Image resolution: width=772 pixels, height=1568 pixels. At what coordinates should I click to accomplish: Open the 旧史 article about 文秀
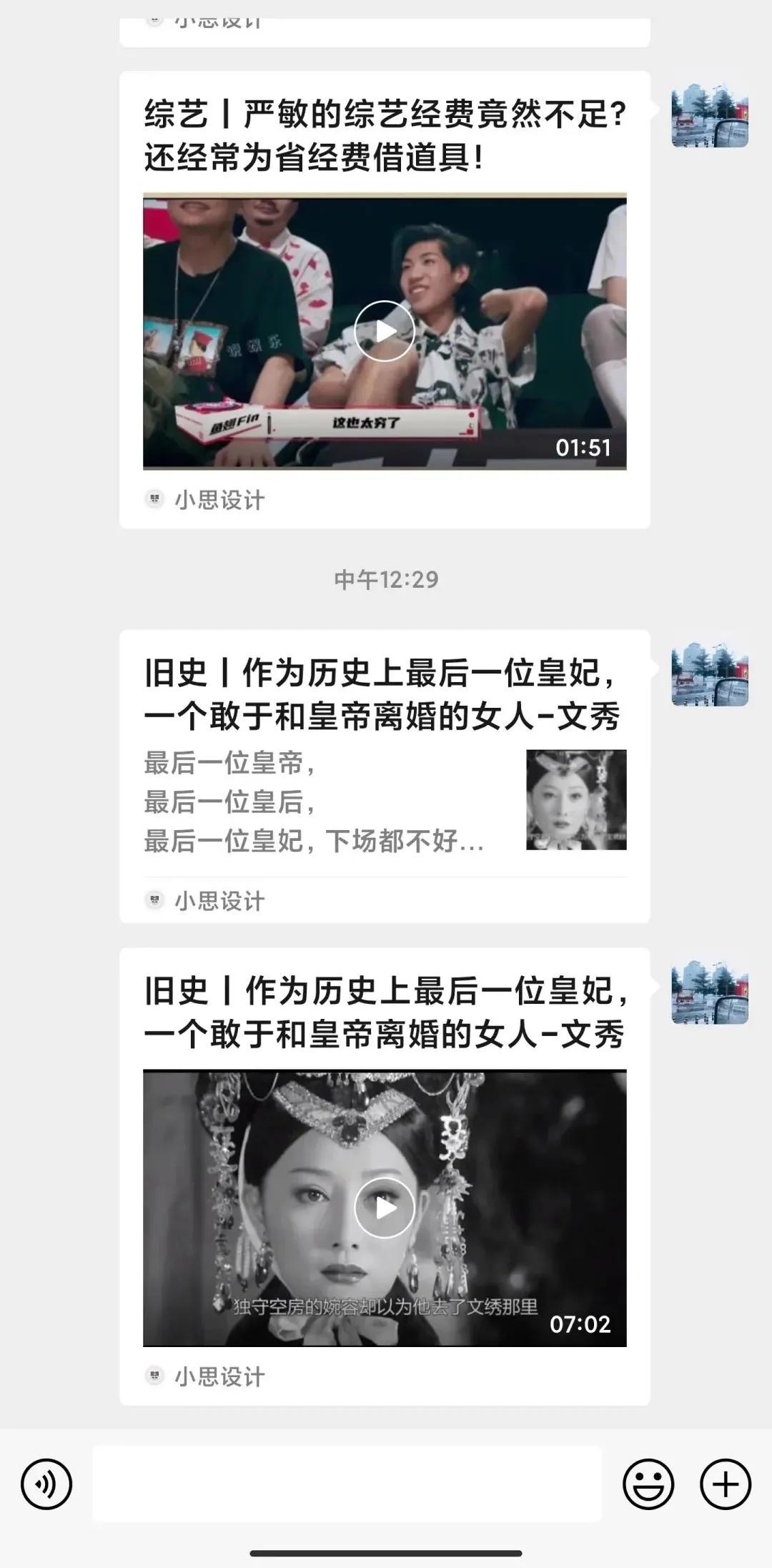385,690
